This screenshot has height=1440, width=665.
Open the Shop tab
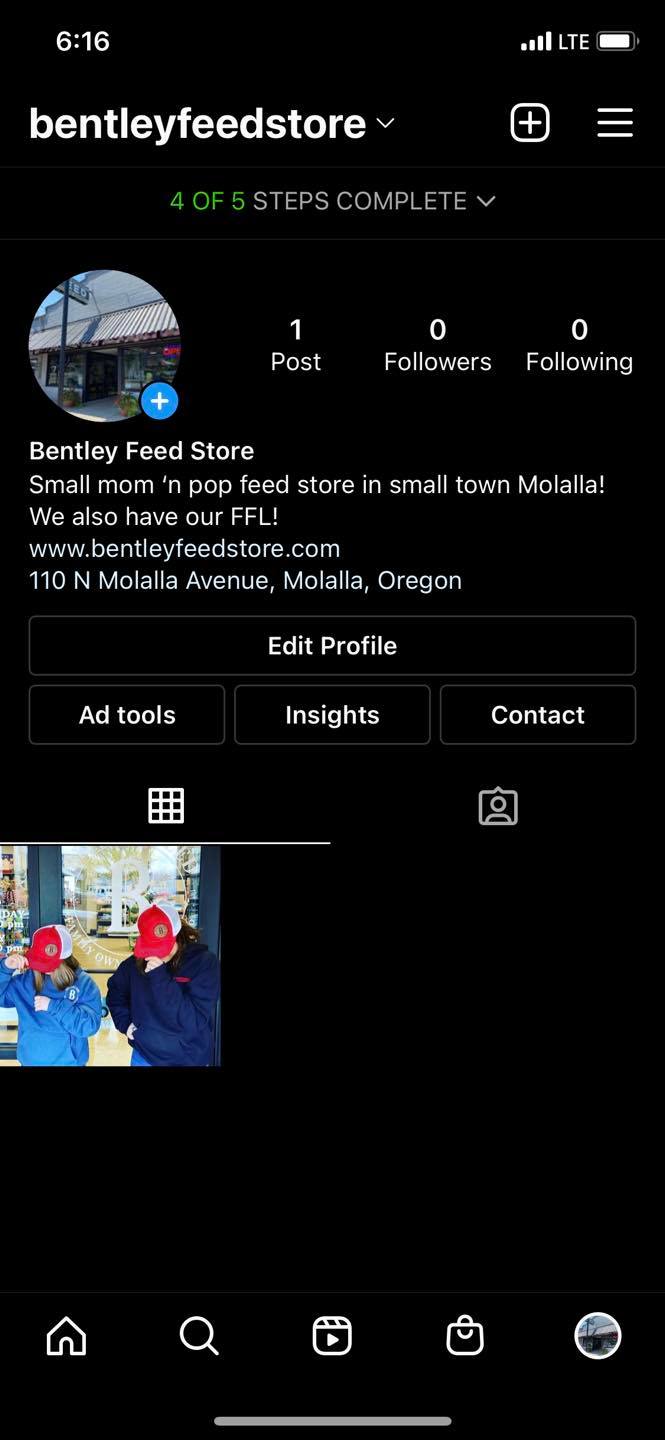[465, 1336]
